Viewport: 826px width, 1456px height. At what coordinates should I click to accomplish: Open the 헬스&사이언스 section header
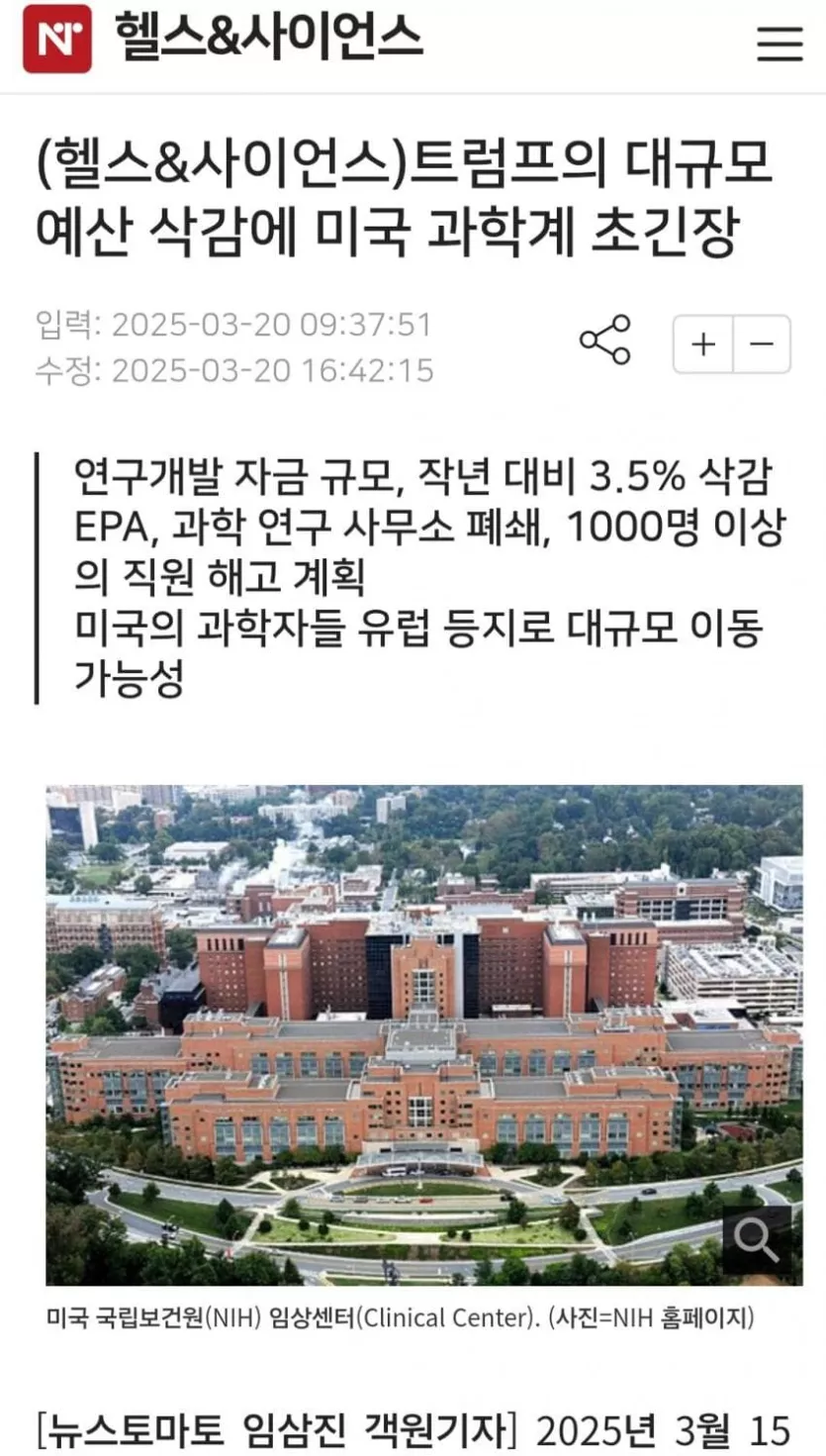(269, 40)
